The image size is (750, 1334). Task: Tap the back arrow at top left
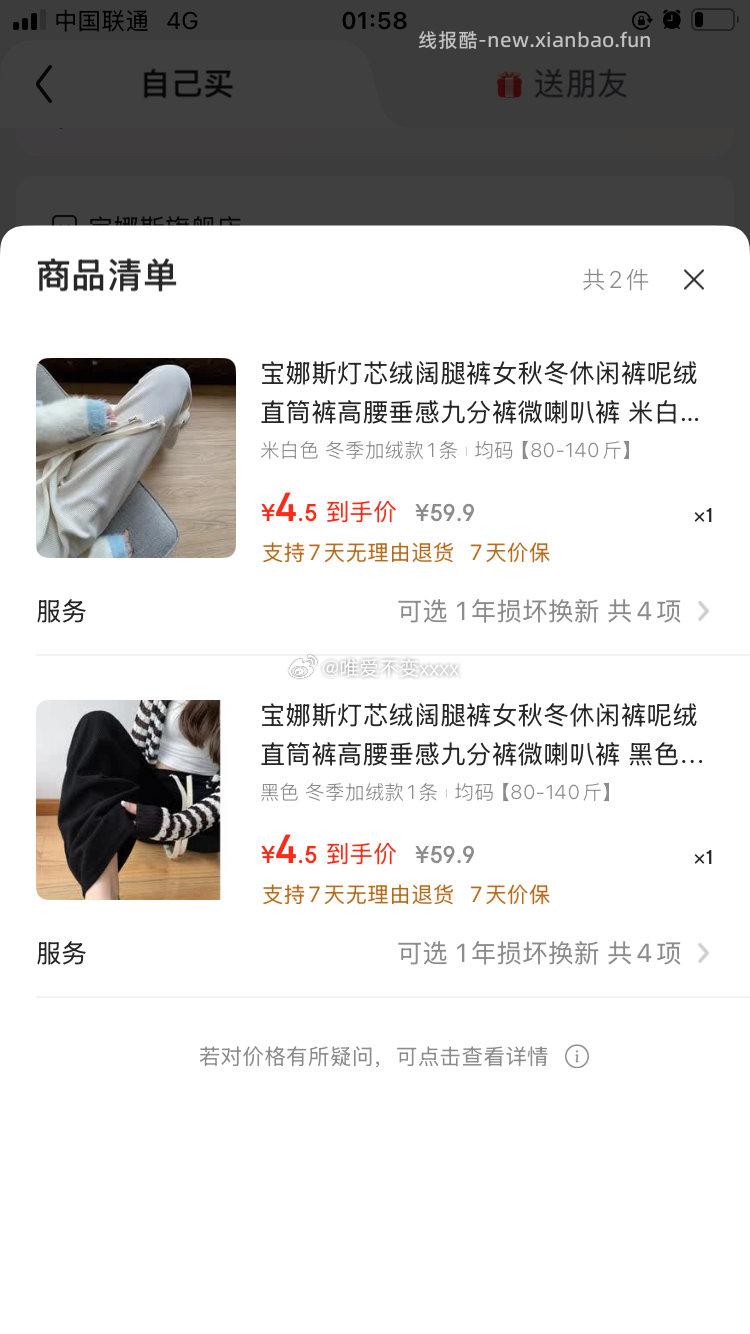42,85
